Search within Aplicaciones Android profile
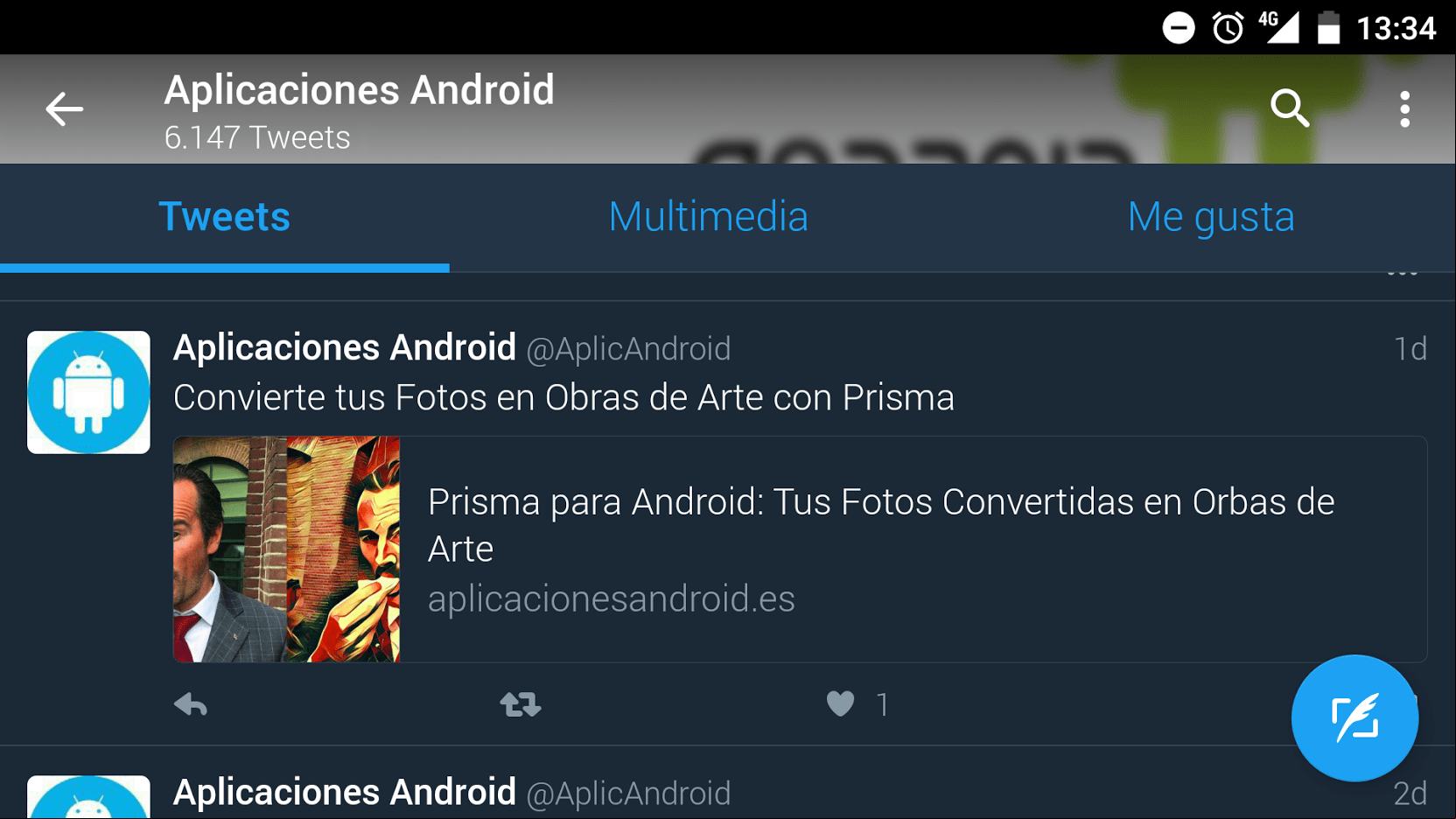Viewport: 1456px width, 819px height. [1290, 109]
